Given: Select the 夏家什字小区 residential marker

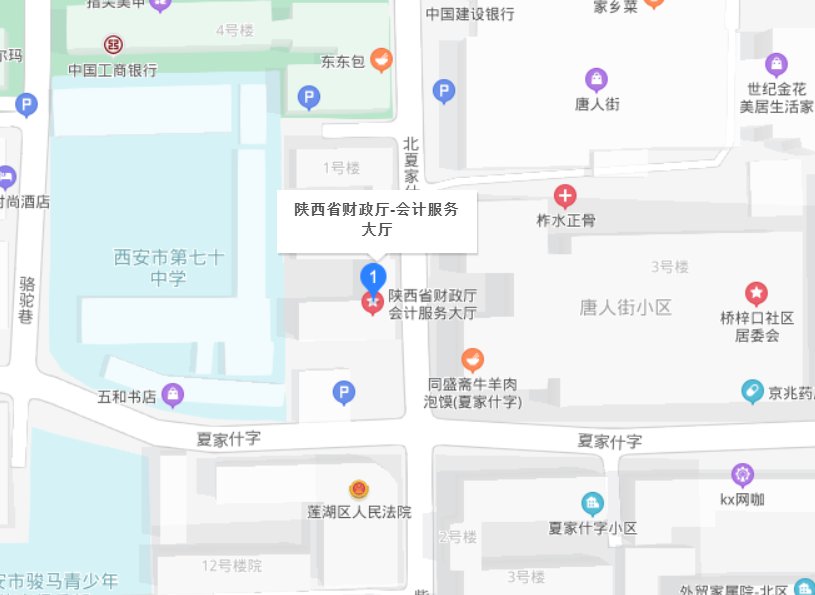Looking at the screenshot, I should point(592,504).
